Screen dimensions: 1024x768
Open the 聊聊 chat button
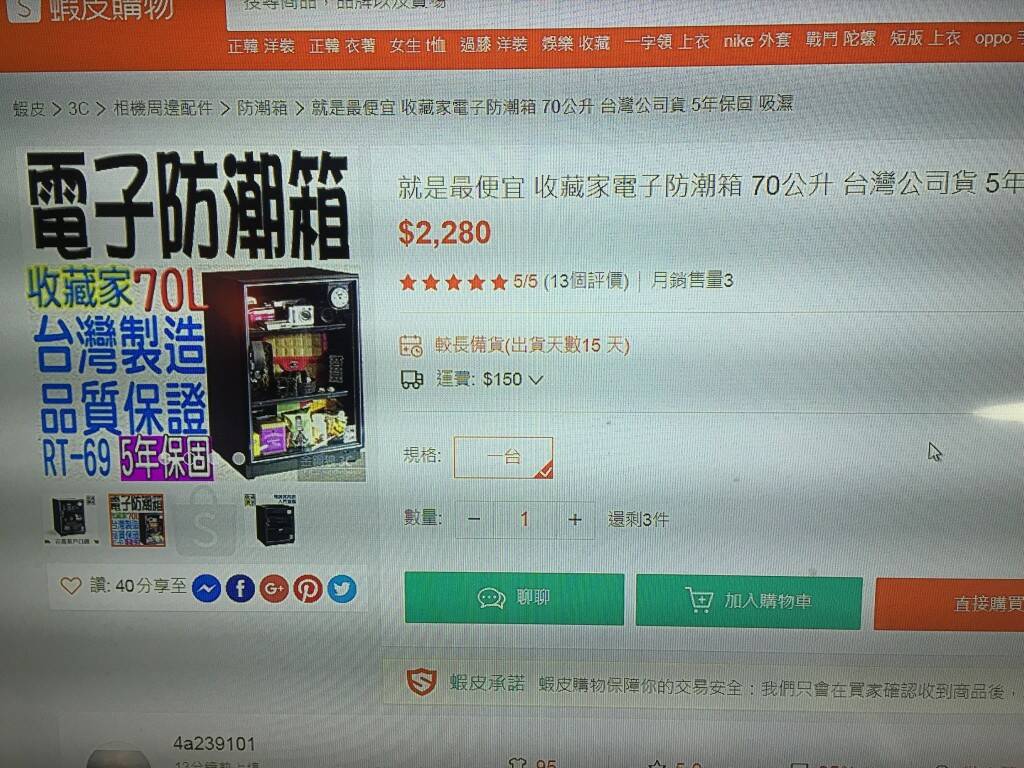point(514,598)
